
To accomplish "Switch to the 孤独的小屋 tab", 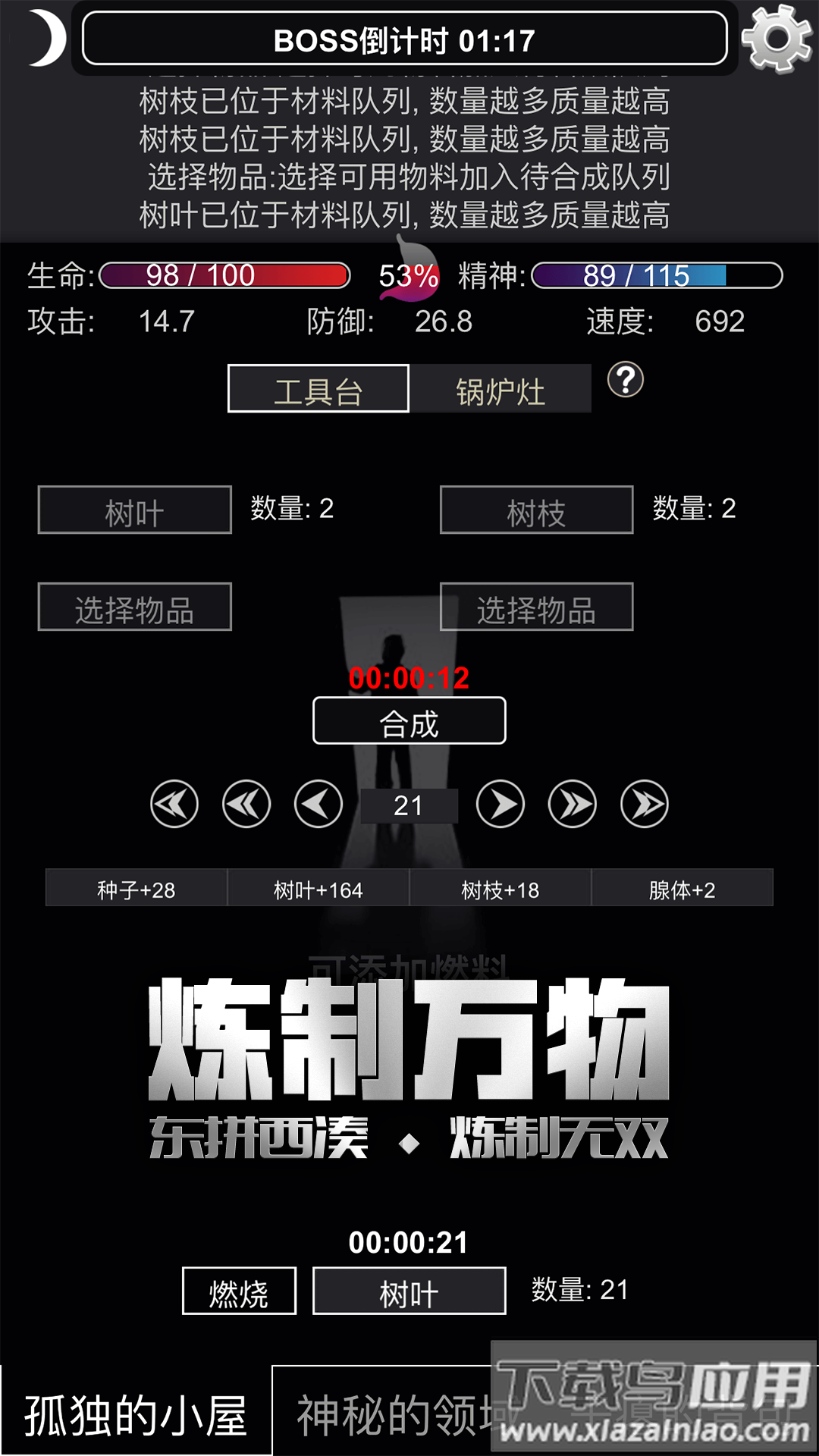I will (136, 1413).
